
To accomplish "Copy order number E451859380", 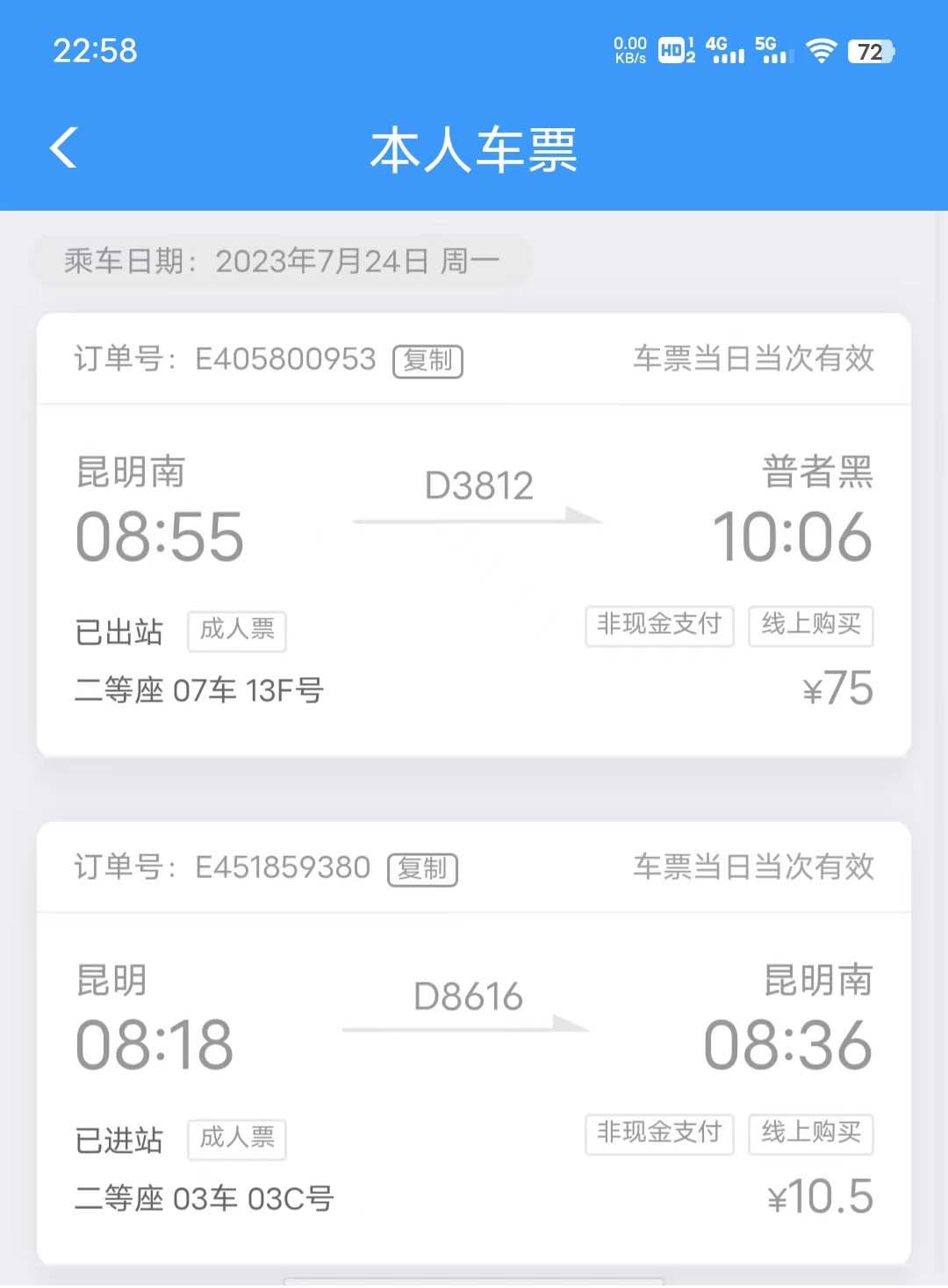I will click(422, 869).
